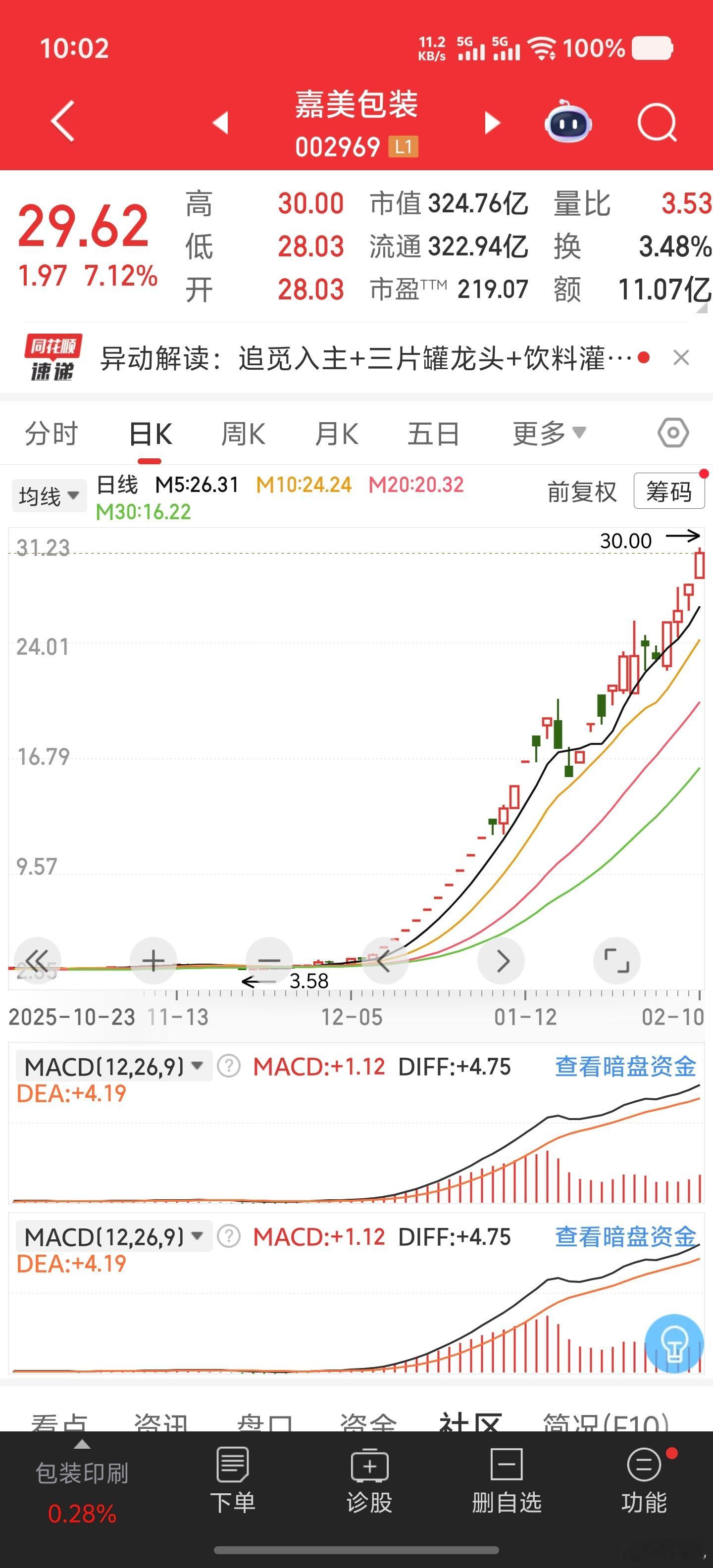Screen dimensions: 713x1568
Task: Zoom out of the K-line chart
Action: (268, 961)
